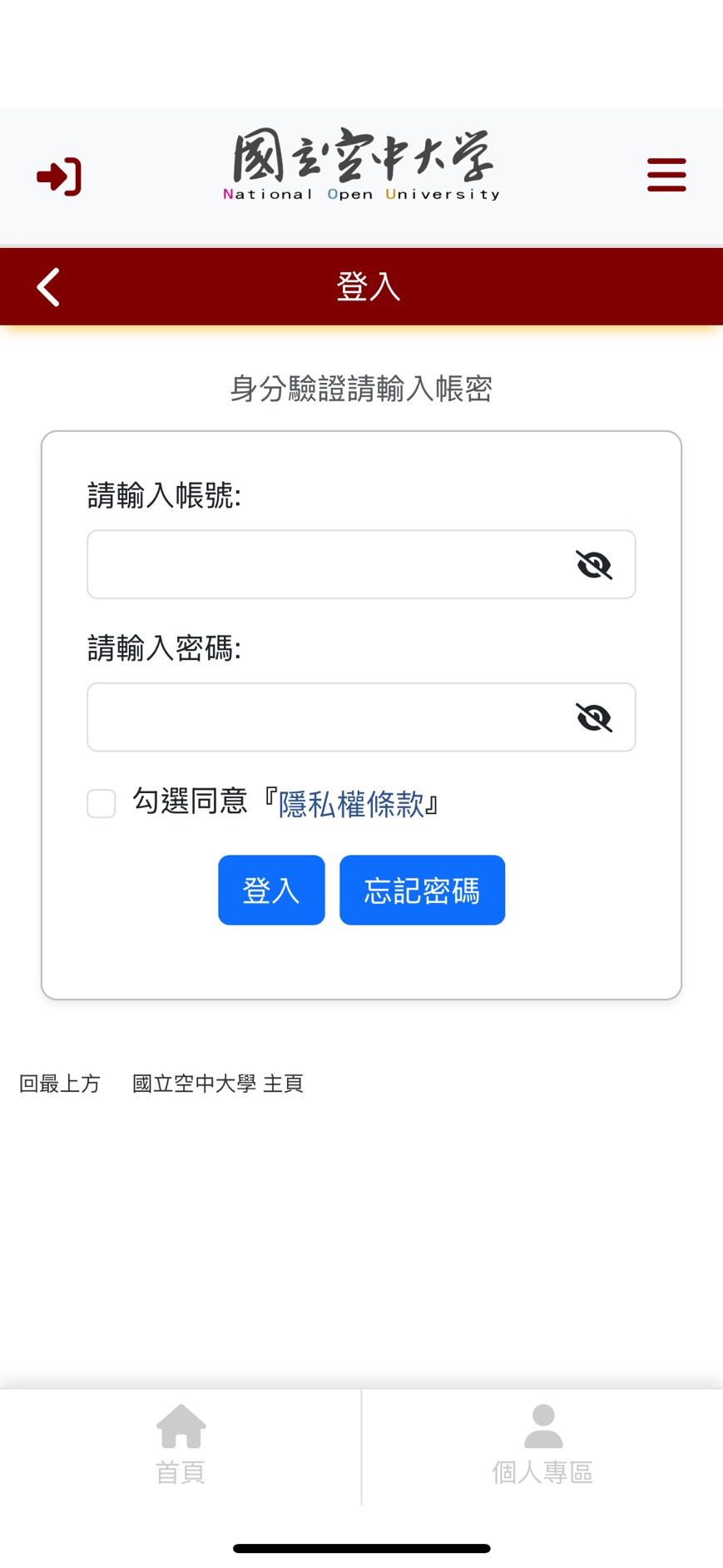Go back using the left chevron

click(49, 287)
